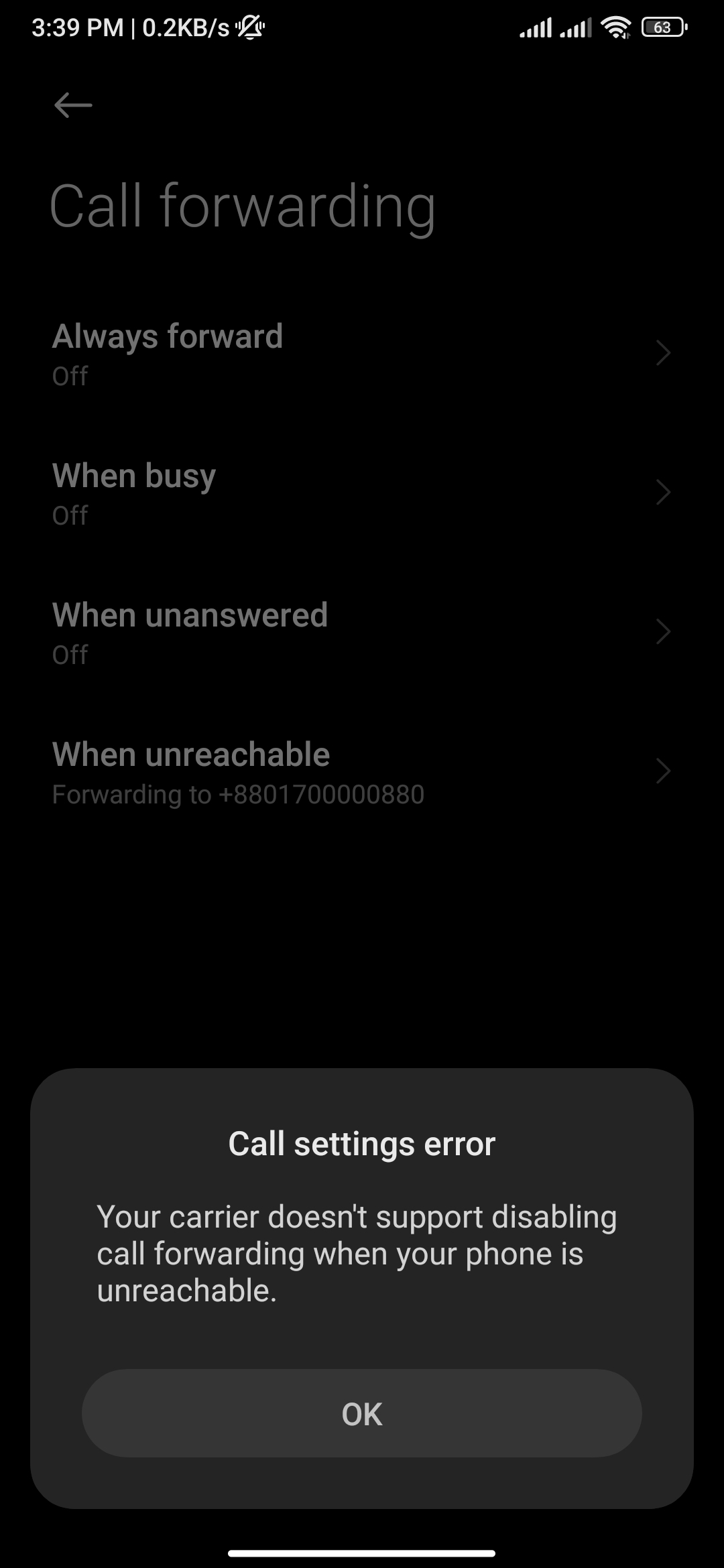Open When busy forwarding option
The height and width of the screenshot is (1568, 724).
click(x=361, y=493)
